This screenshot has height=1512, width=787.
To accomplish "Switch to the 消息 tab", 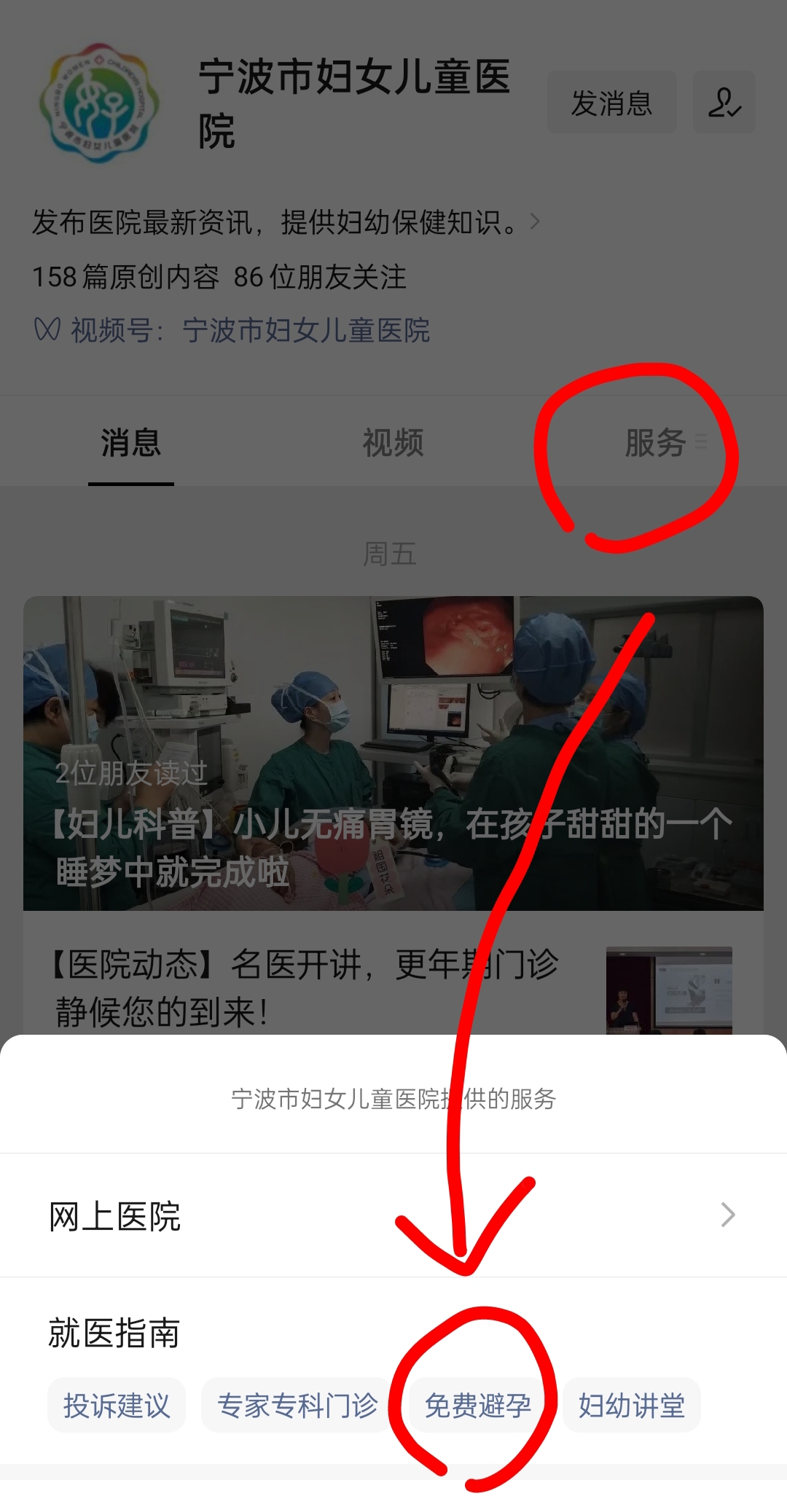I will pos(131,443).
